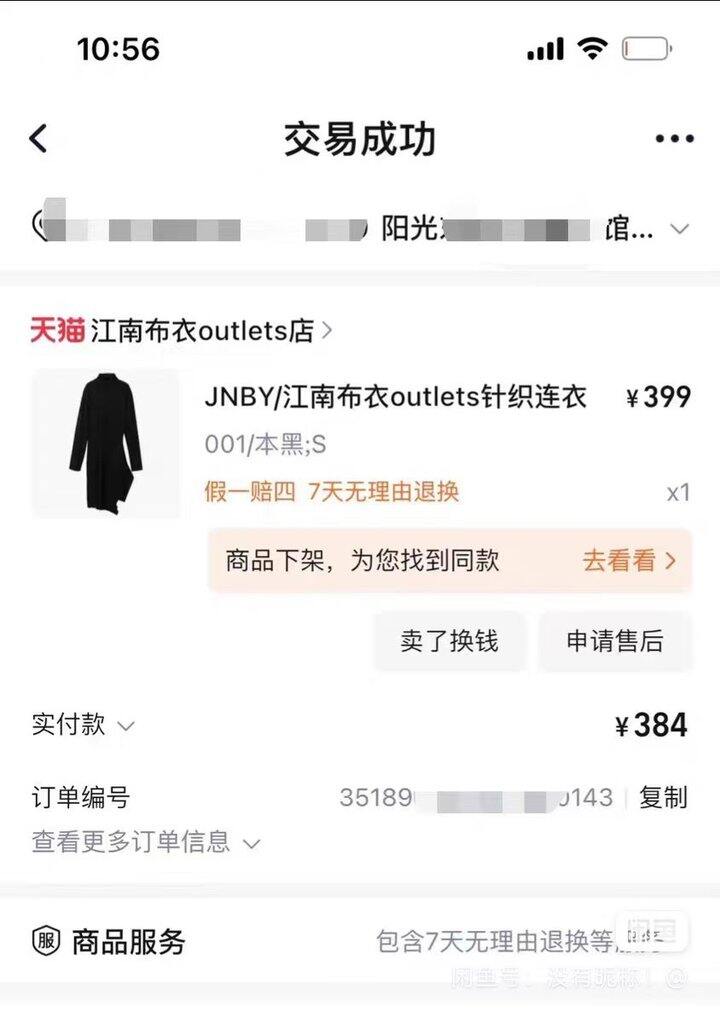Screen dimensions: 720x1023
Task: Apply for after-sales via 申请售后
Action: (x=614, y=641)
